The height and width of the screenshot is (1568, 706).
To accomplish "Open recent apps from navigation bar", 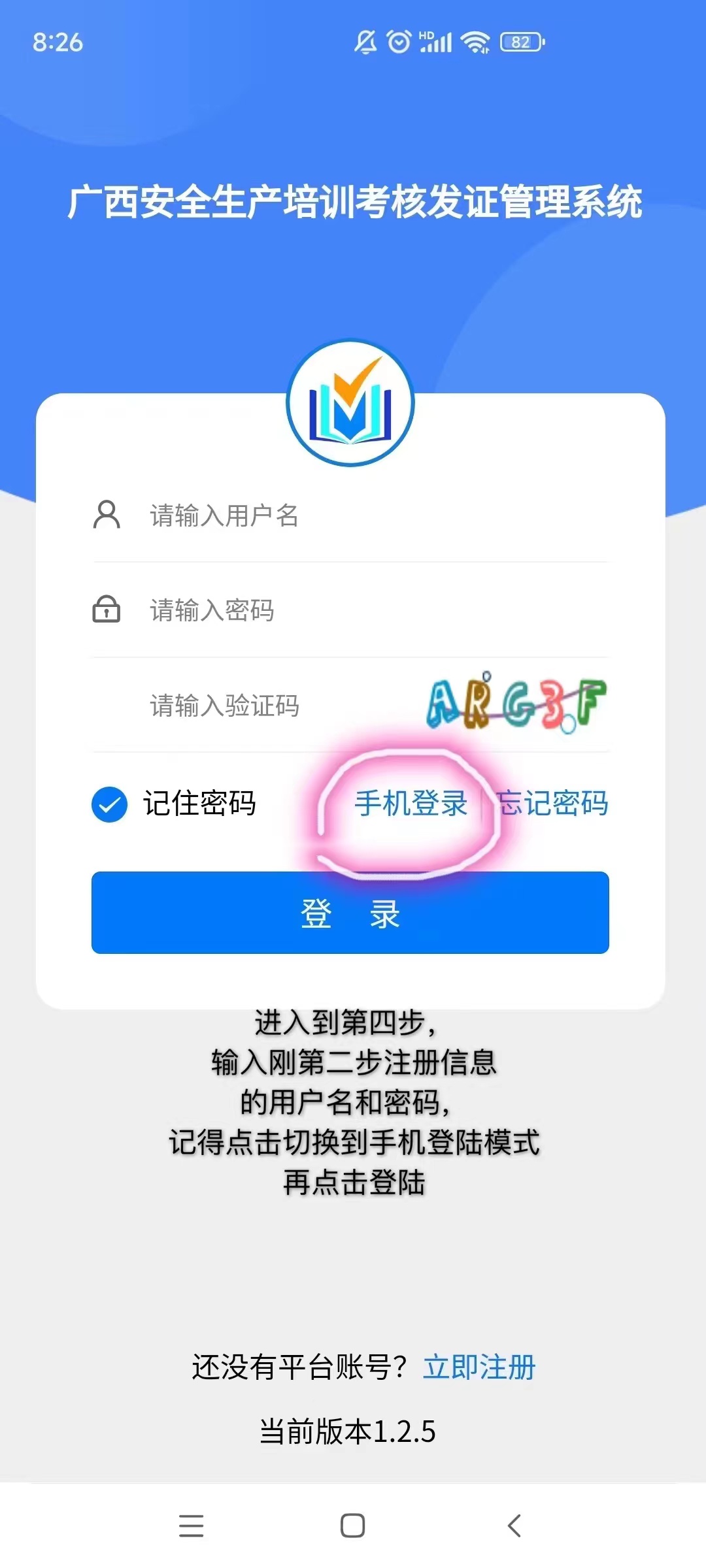I will point(191,1526).
